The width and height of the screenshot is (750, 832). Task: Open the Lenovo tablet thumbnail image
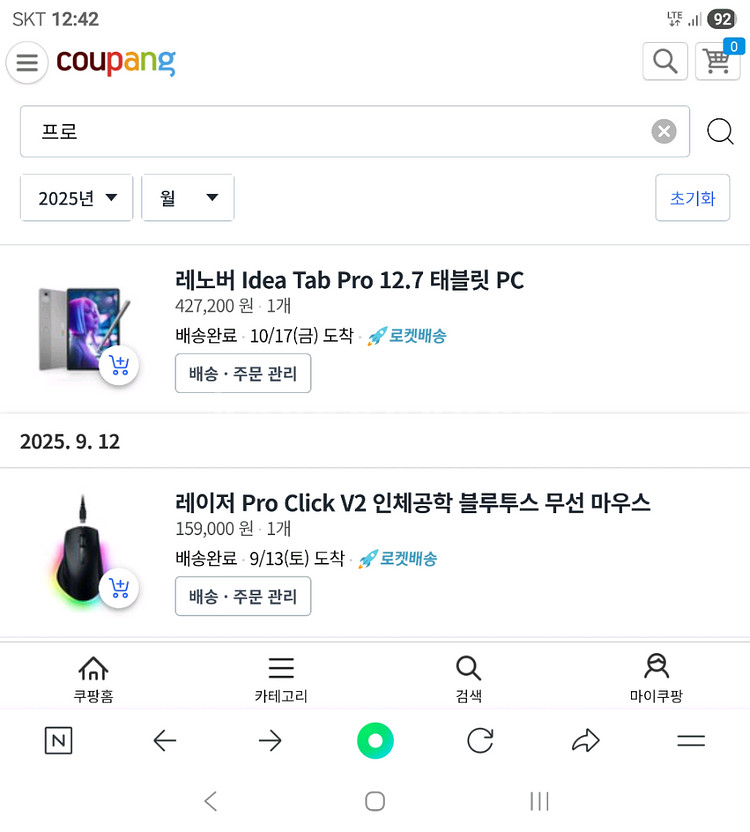85,320
